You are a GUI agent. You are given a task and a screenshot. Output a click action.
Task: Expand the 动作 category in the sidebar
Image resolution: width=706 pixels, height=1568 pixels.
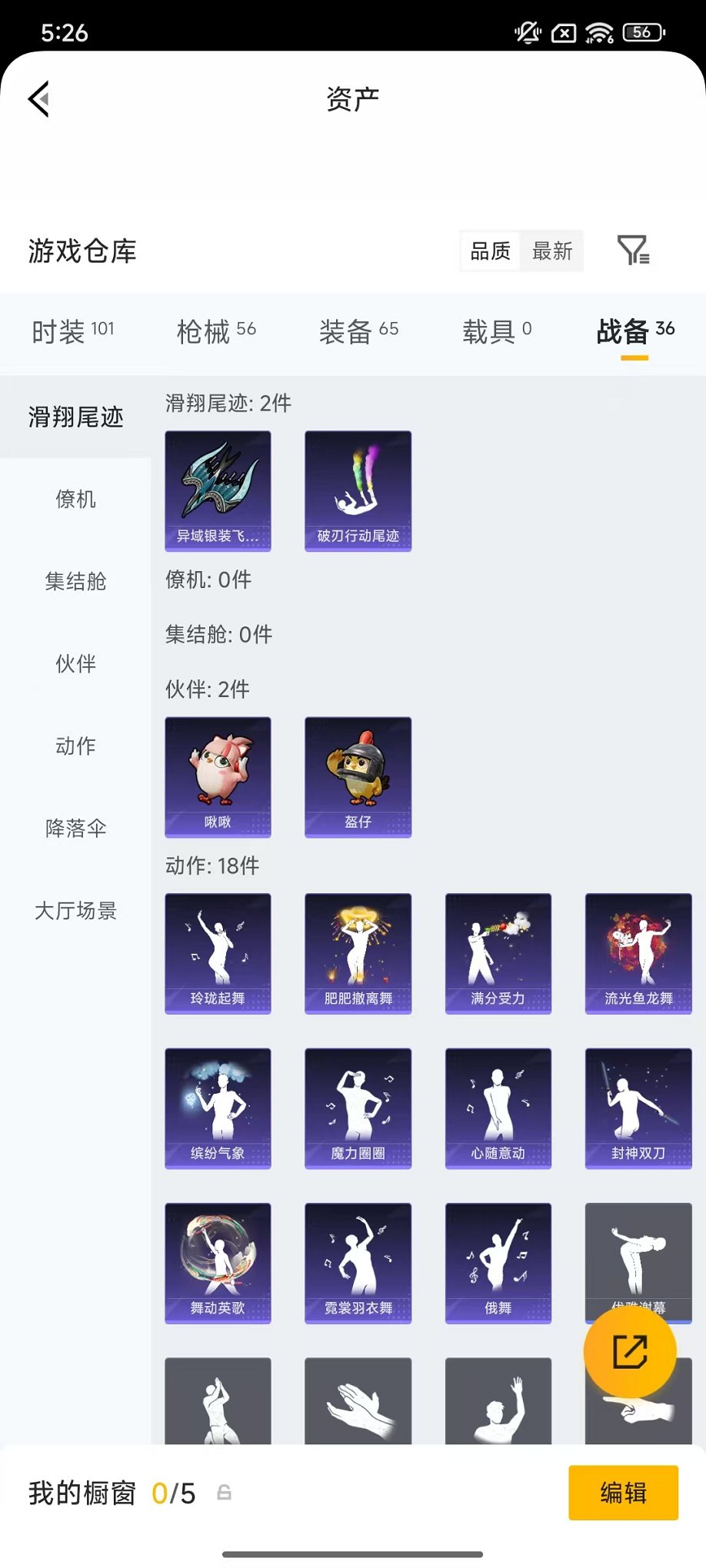(x=75, y=746)
